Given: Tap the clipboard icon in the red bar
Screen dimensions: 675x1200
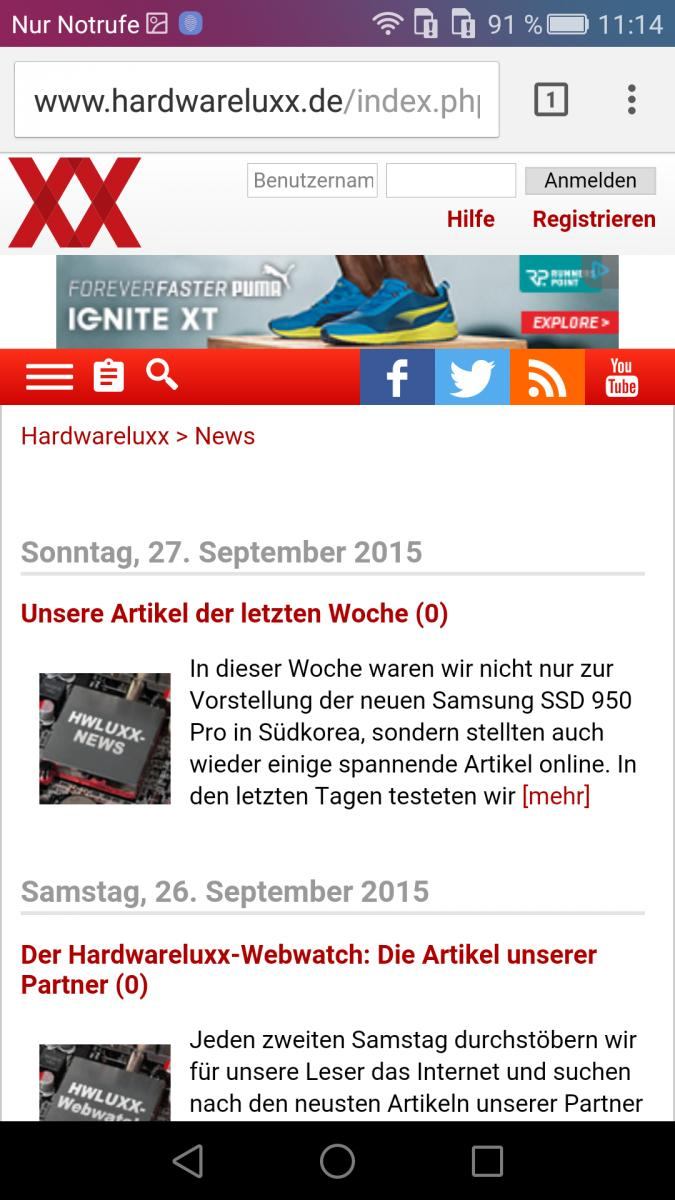Looking at the screenshot, I should click(108, 377).
